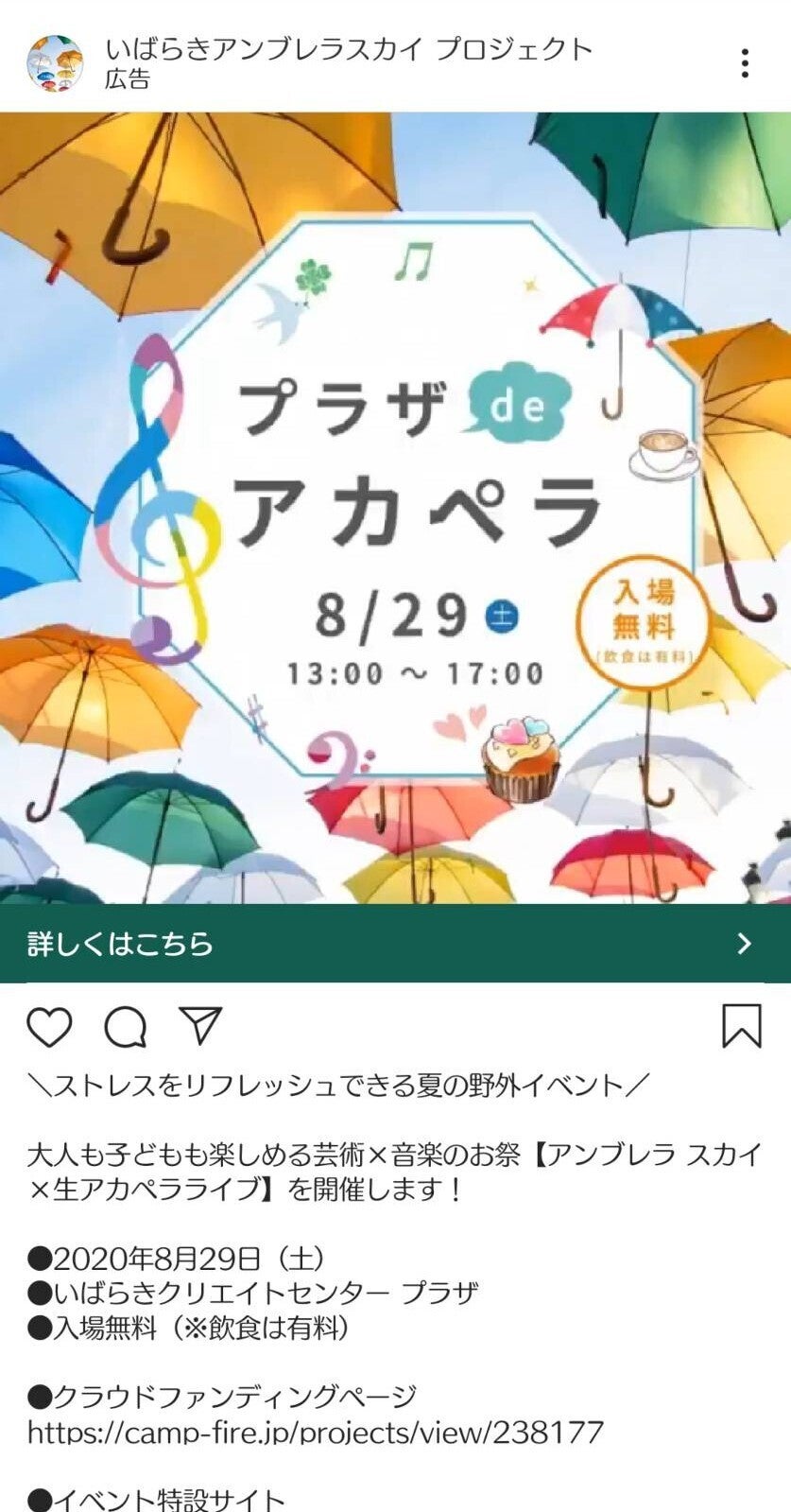Open the post's three-dot overflow menu
This screenshot has height=1512, width=791.
tap(745, 63)
